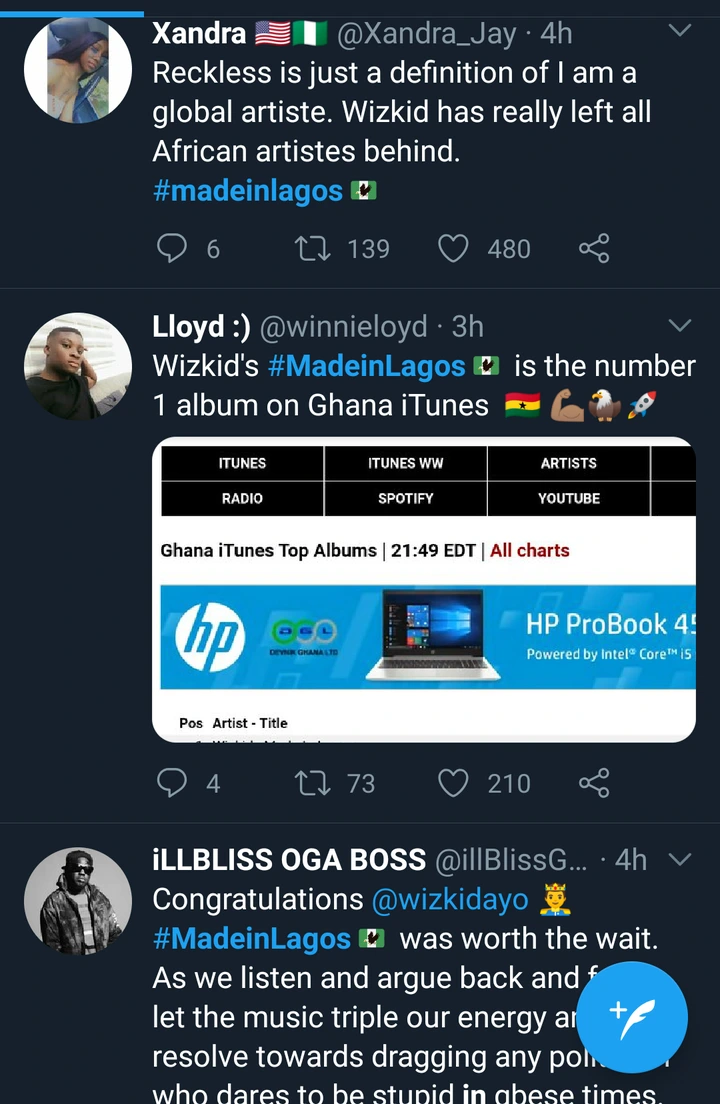Screen dimensions: 720x1104
Task: Retweet Lloyd's tweet
Action: [x=312, y=783]
